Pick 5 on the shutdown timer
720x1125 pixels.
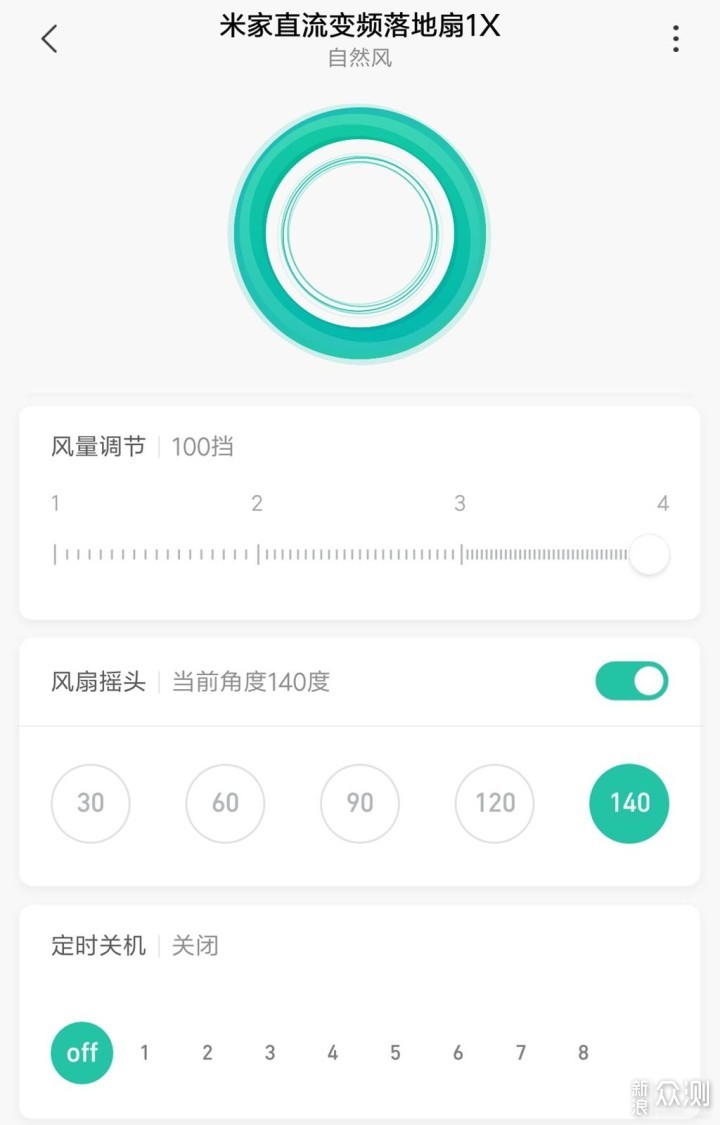[395, 1052]
